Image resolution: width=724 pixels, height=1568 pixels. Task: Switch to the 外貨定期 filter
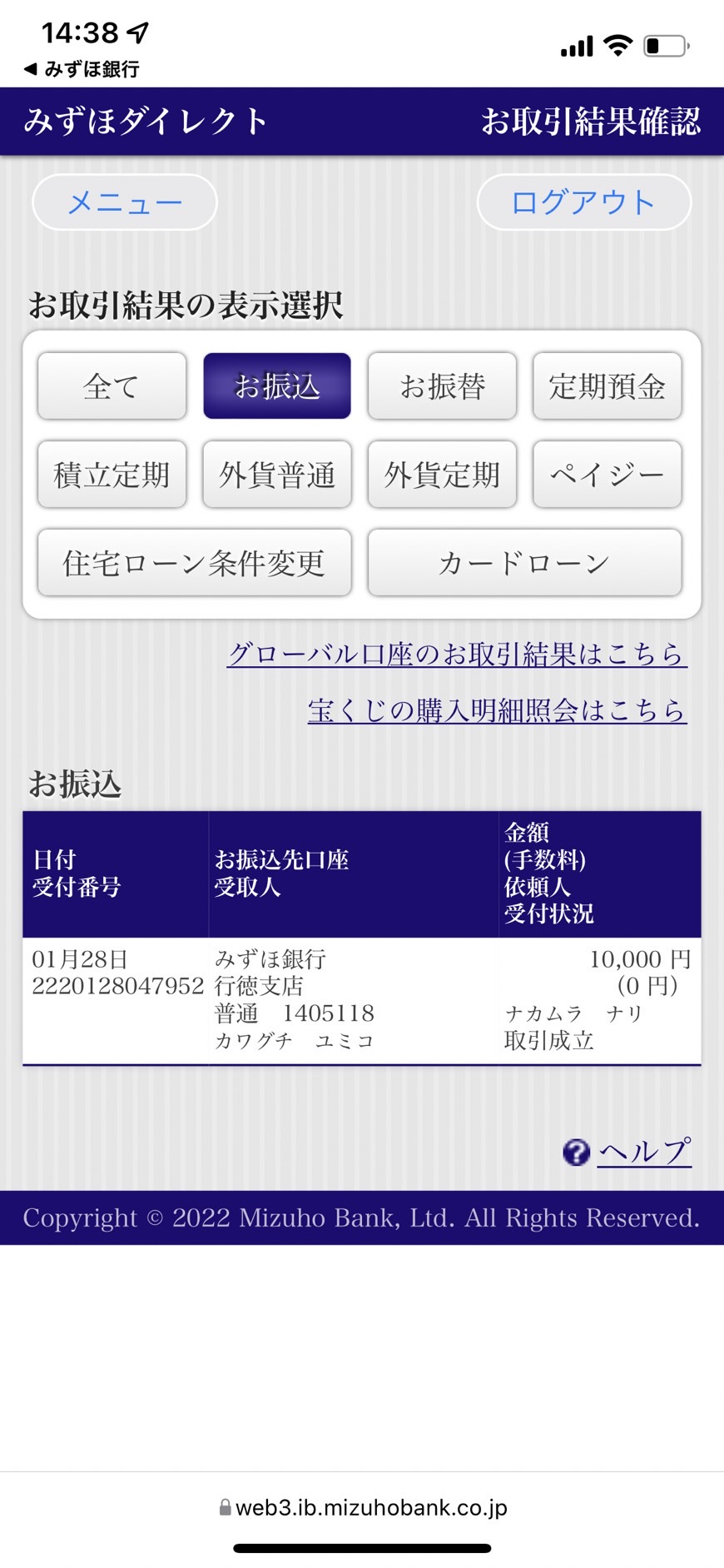(442, 475)
